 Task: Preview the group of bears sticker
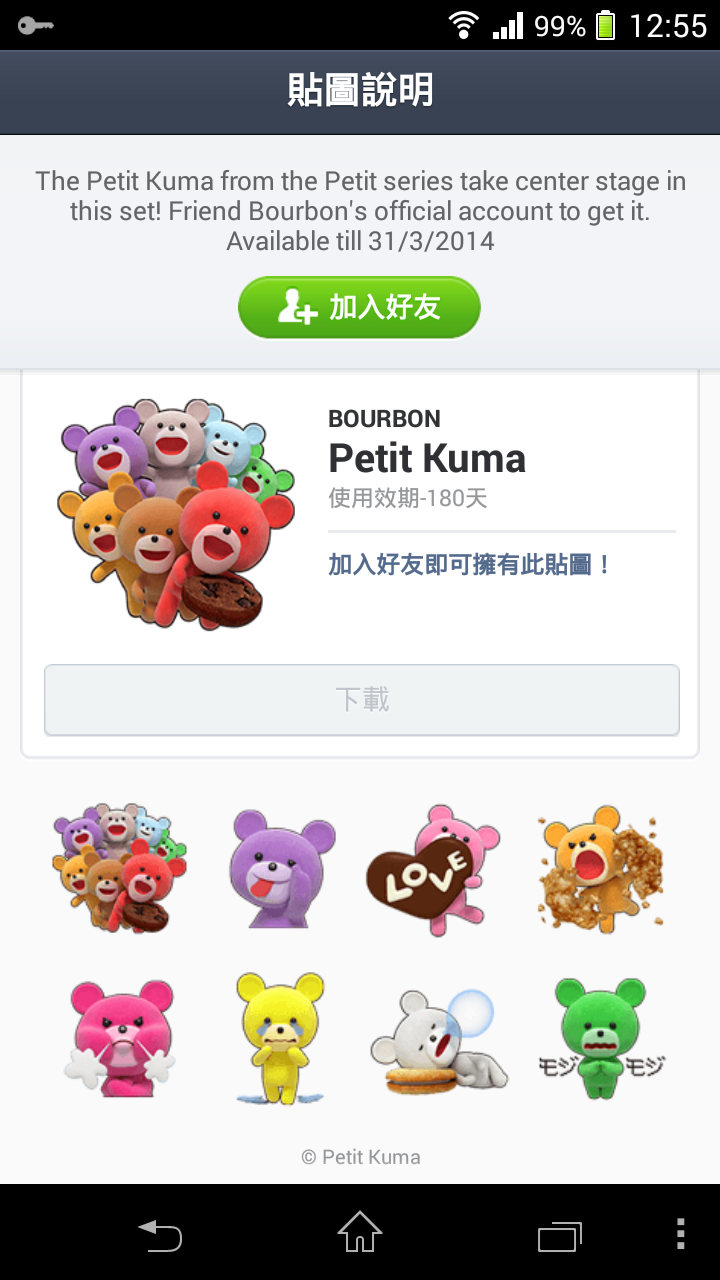120,868
